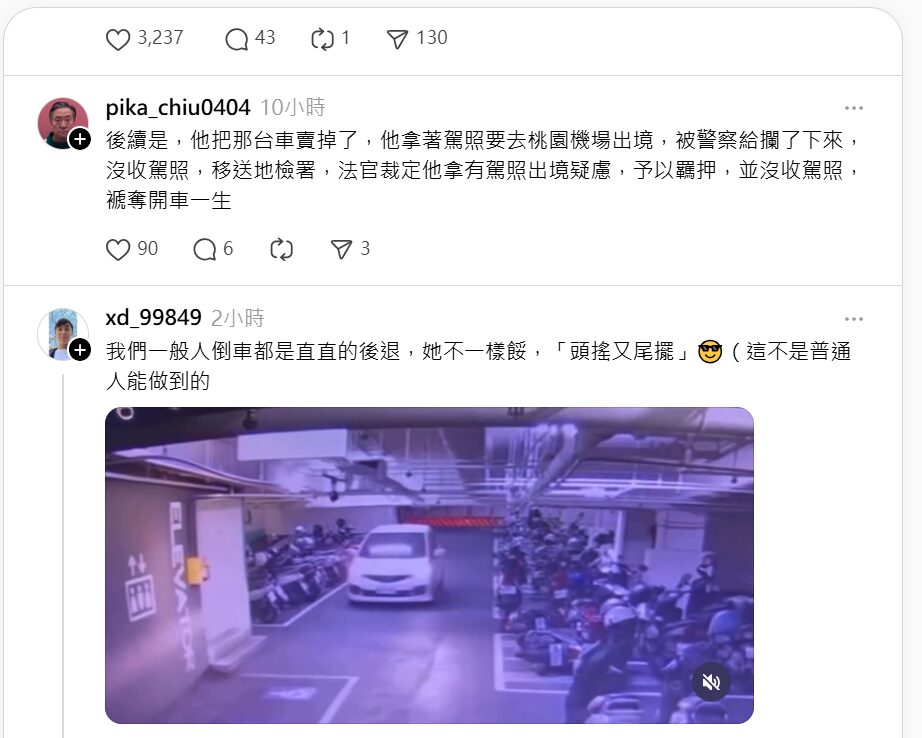Open xd_99849's profile from username
The image size is (922, 738).
coord(153,318)
